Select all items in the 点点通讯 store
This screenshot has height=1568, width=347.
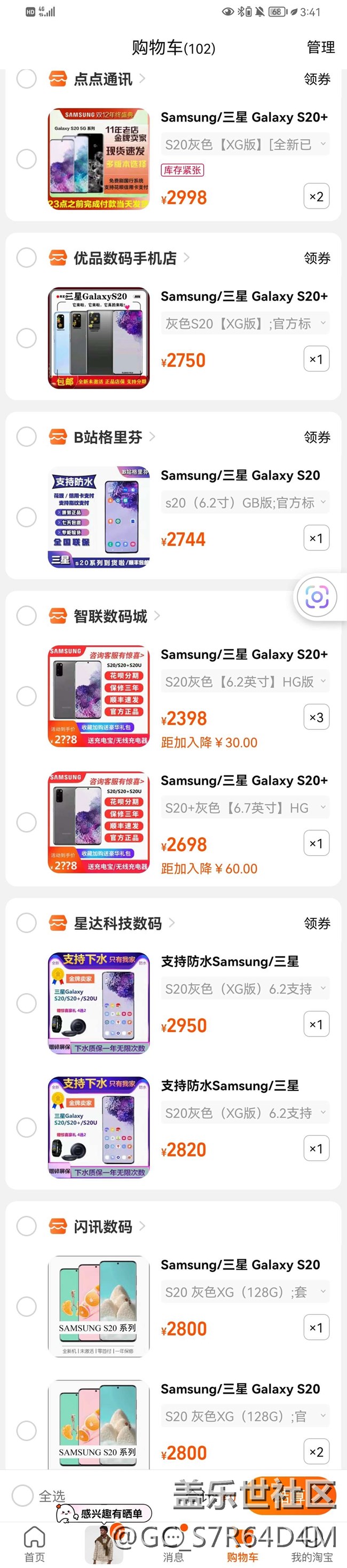[x=26, y=78]
